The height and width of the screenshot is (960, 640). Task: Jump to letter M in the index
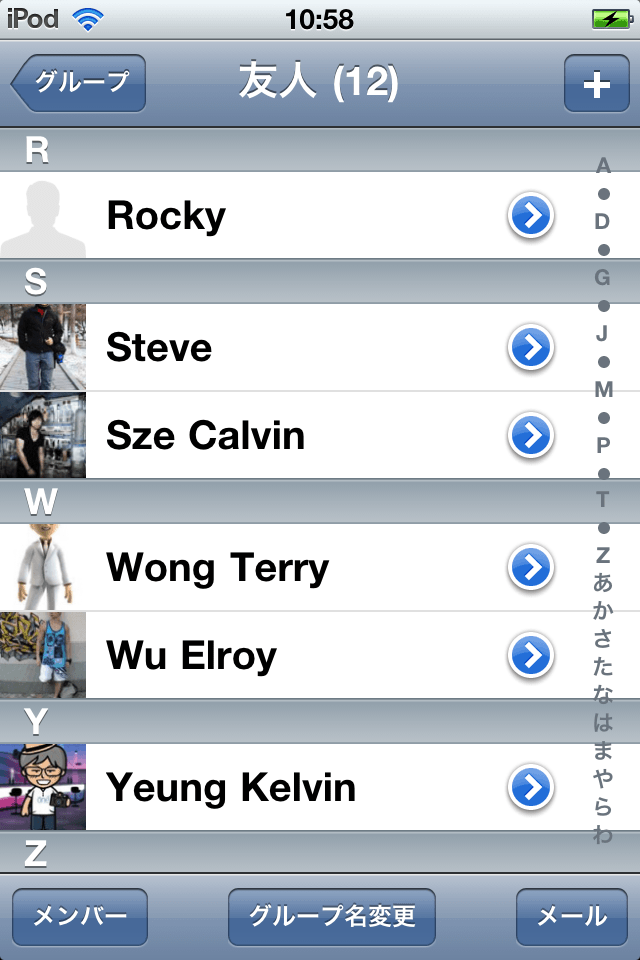[x=603, y=389]
